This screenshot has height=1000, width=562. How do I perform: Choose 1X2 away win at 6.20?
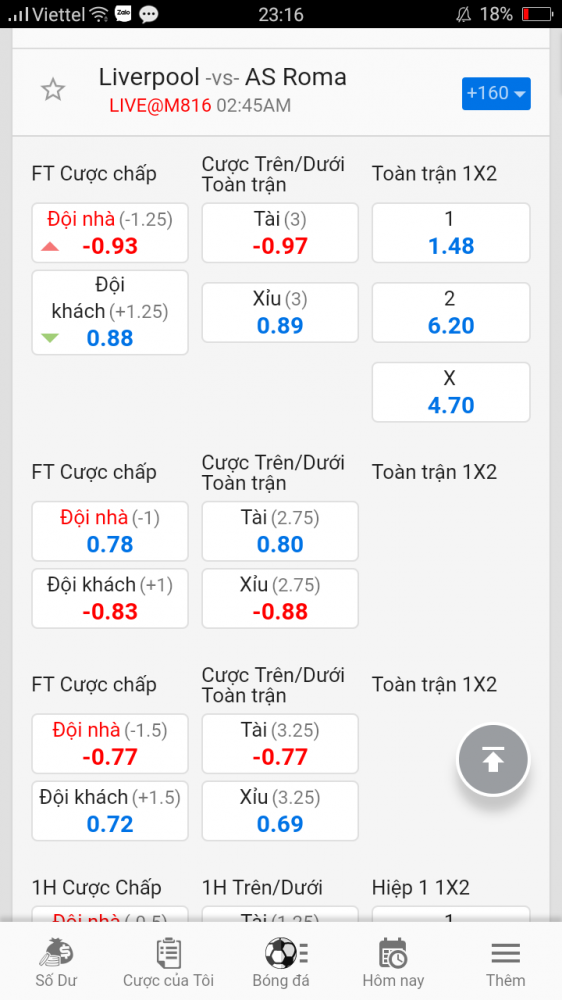tap(450, 312)
